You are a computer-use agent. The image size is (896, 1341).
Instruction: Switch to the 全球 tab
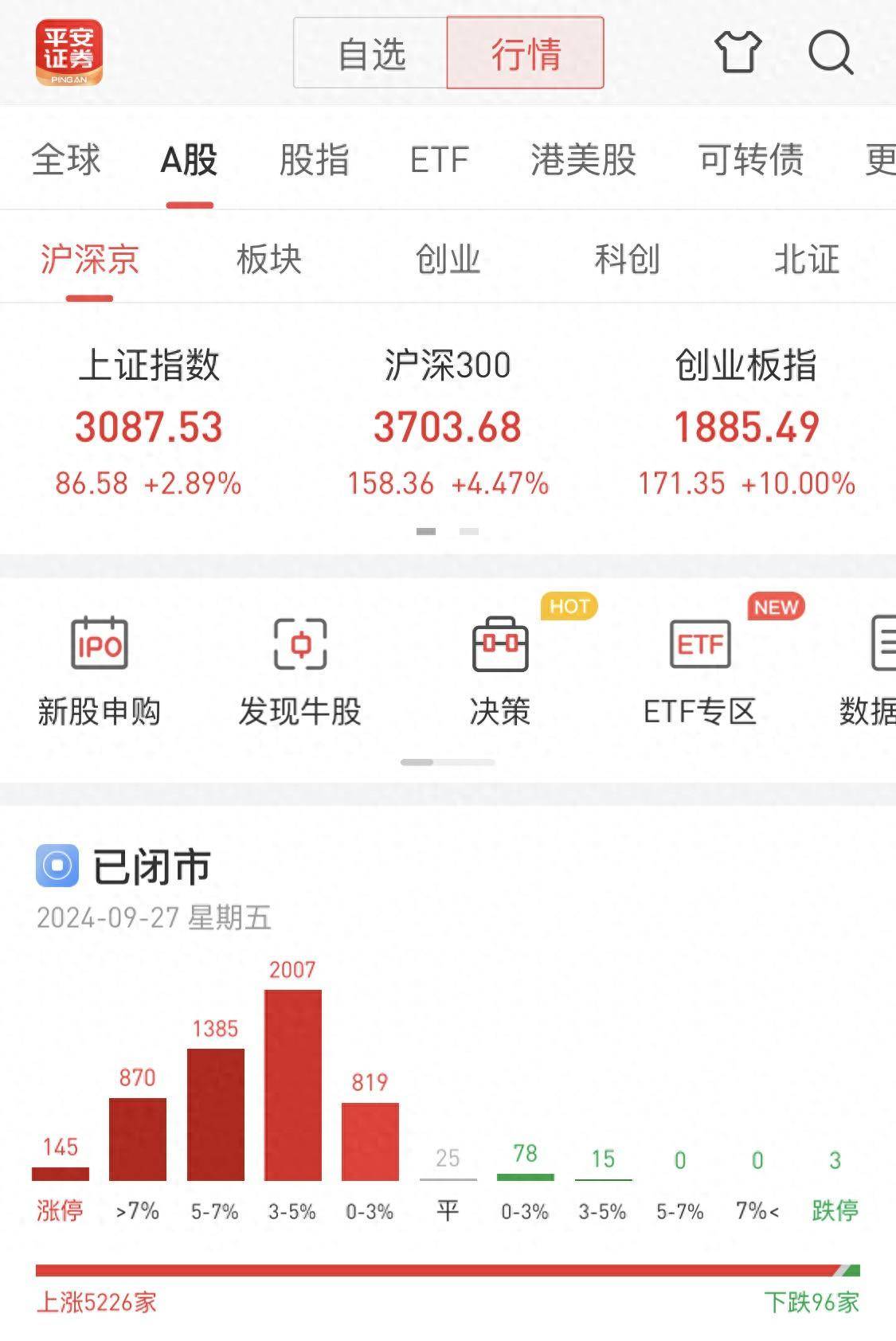(66, 159)
